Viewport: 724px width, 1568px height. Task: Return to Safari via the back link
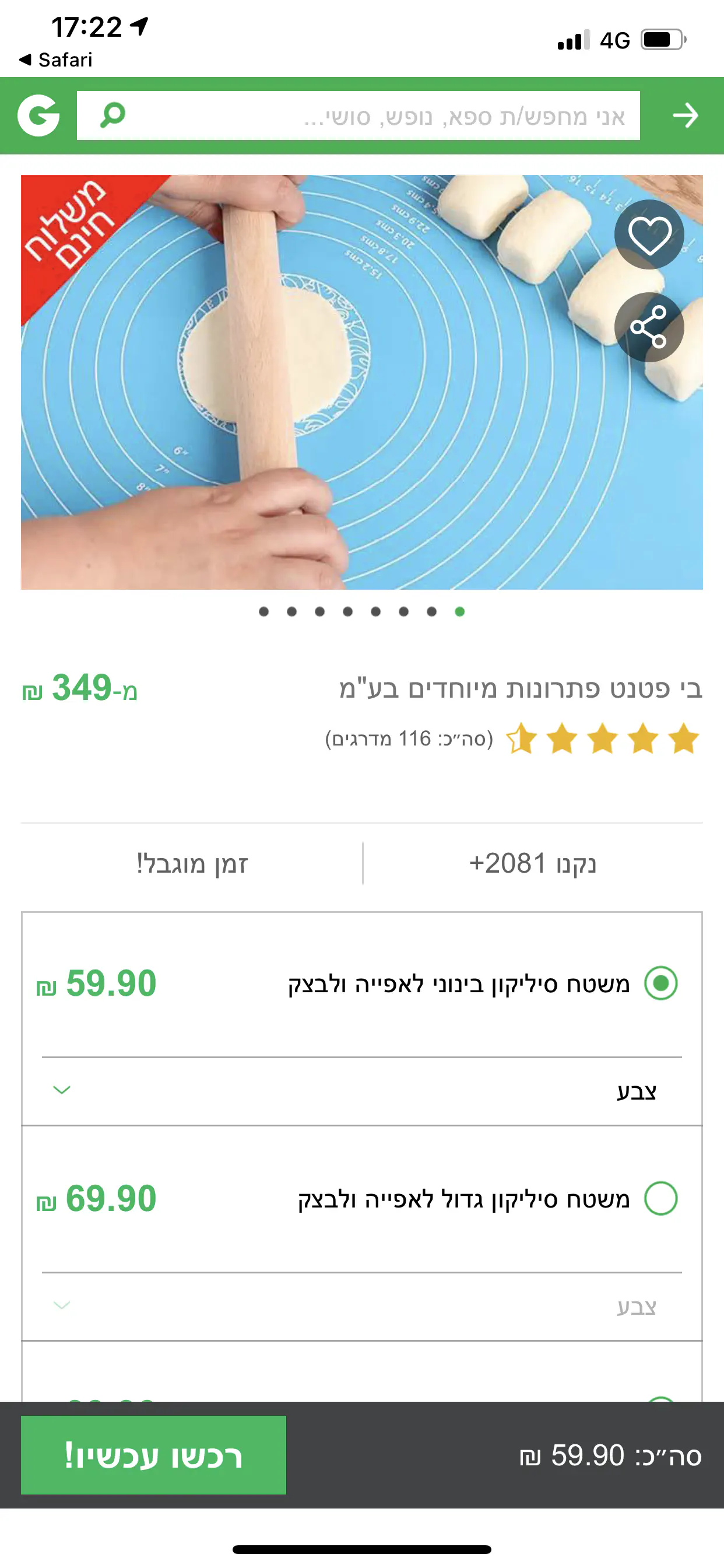pyautogui.click(x=56, y=60)
